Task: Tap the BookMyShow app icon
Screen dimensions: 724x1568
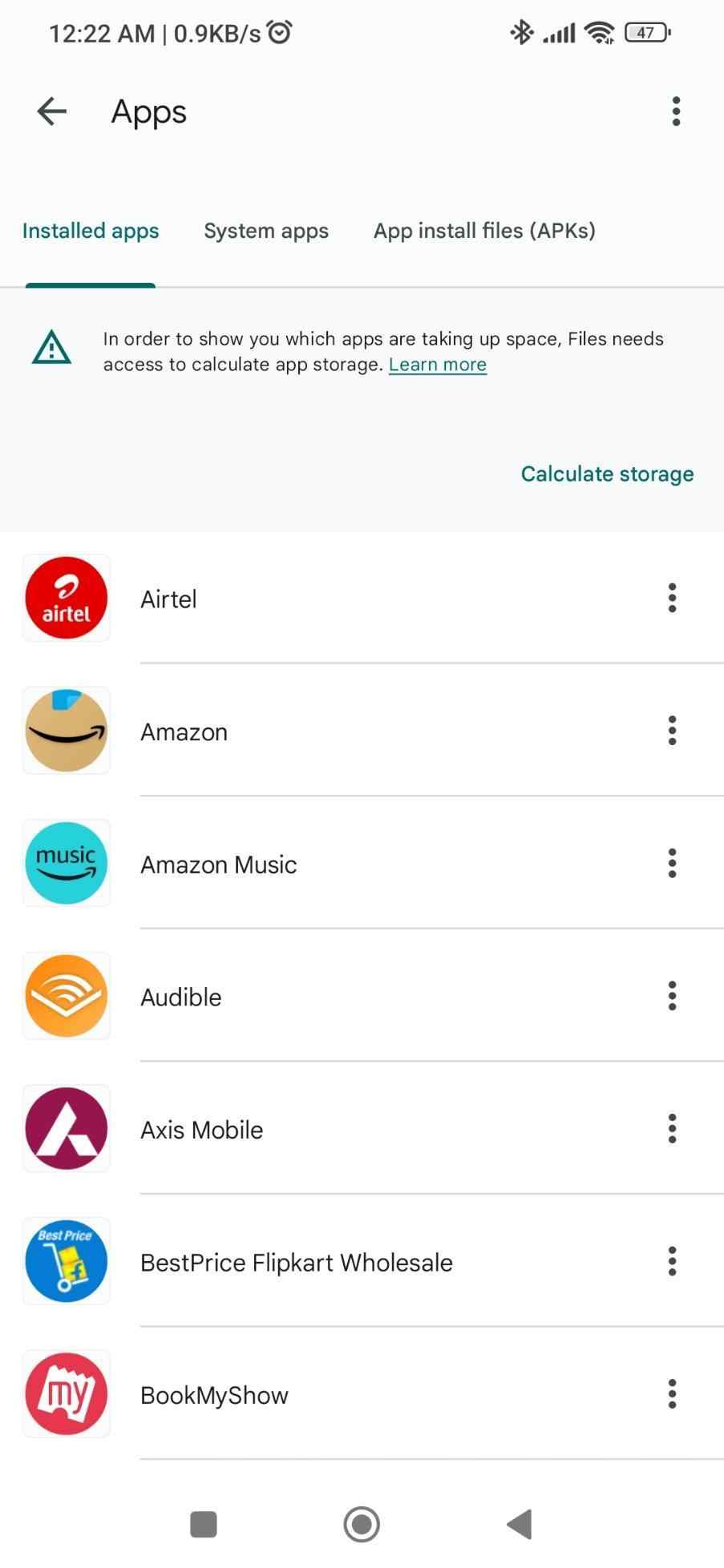Action: 66,1393
